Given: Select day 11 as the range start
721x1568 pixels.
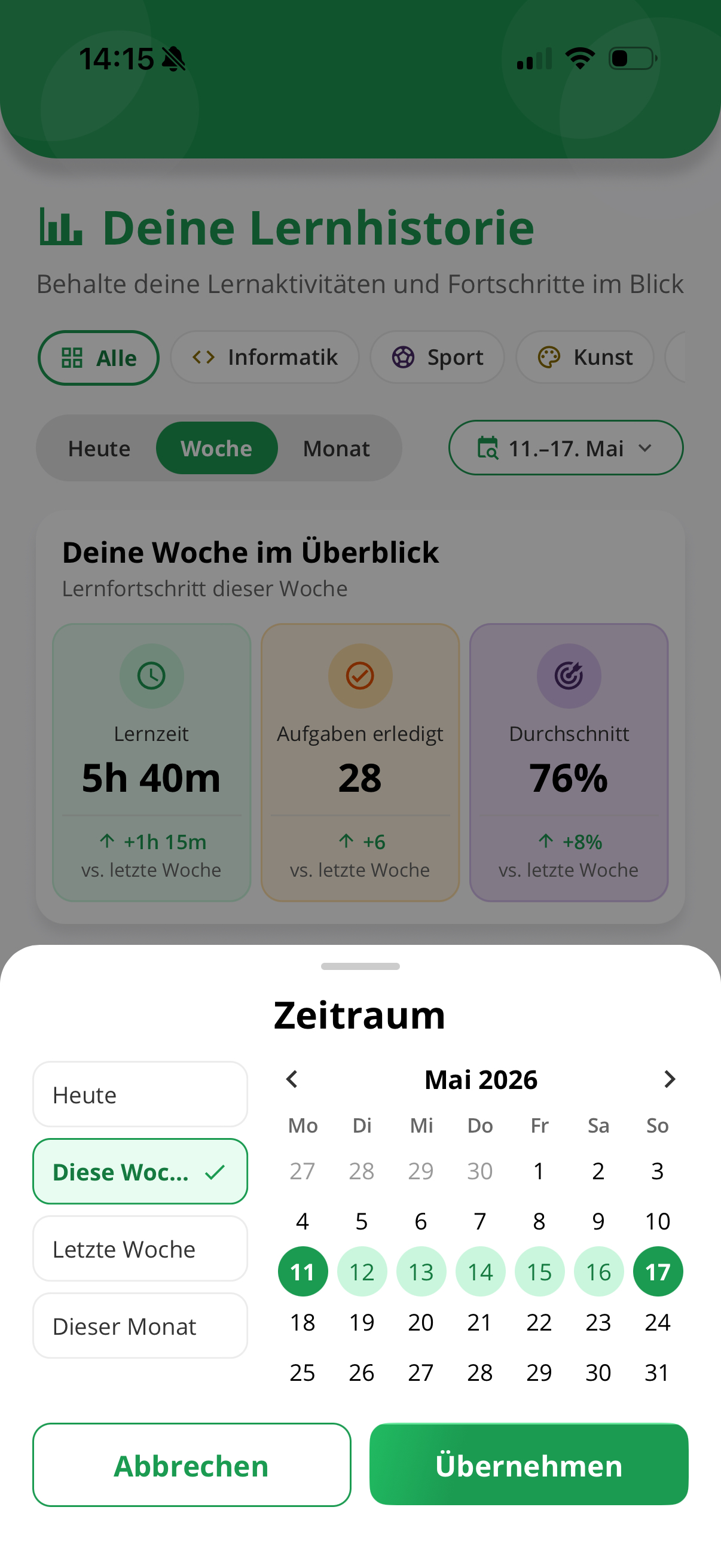Looking at the screenshot, I should pos(303,1271).
